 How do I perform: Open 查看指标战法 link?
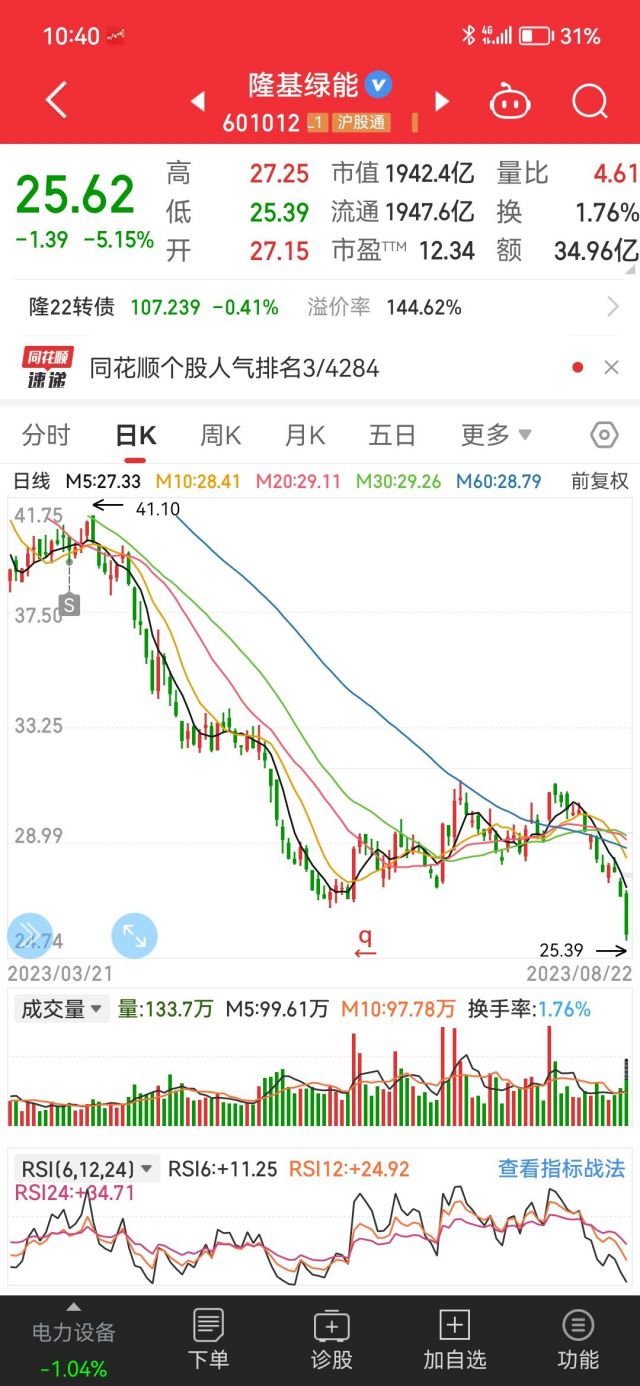pos(561,1168)
